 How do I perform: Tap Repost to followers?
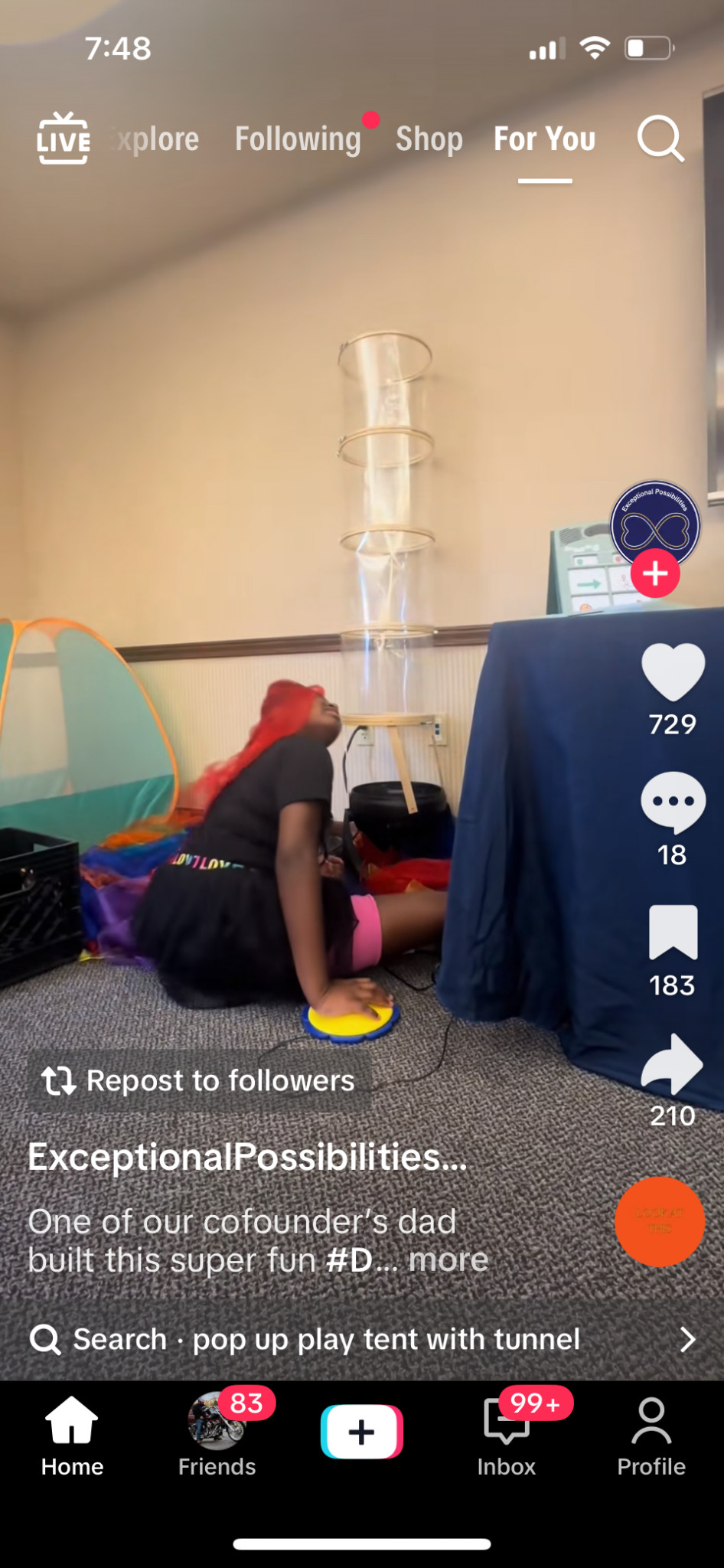coord(199,1081)
